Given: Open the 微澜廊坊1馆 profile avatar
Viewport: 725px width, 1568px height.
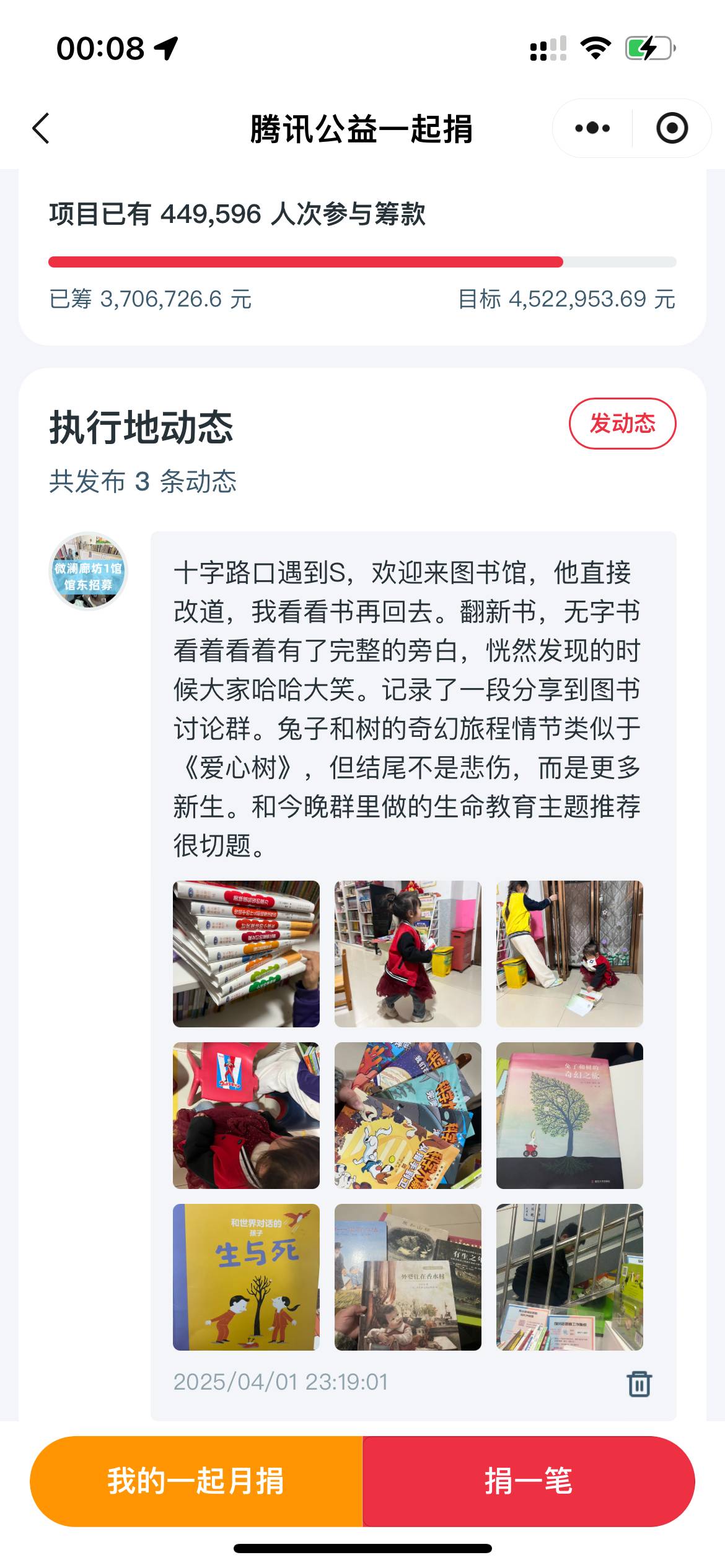Looking at the screenshot, I should click(x=89, y=572).
